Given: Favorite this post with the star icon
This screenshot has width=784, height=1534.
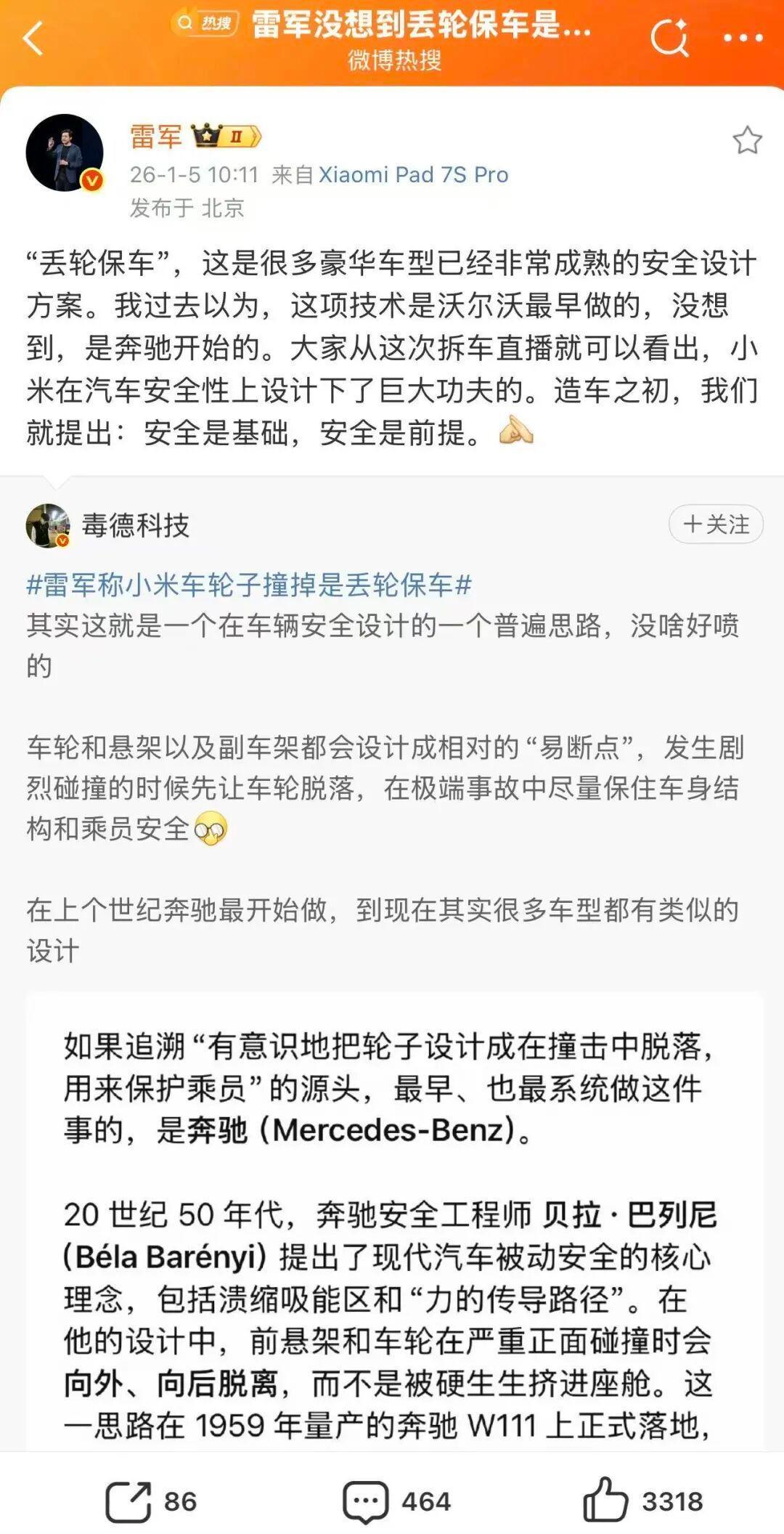Looking at the screenshot, I should click(x=746, y=140).
